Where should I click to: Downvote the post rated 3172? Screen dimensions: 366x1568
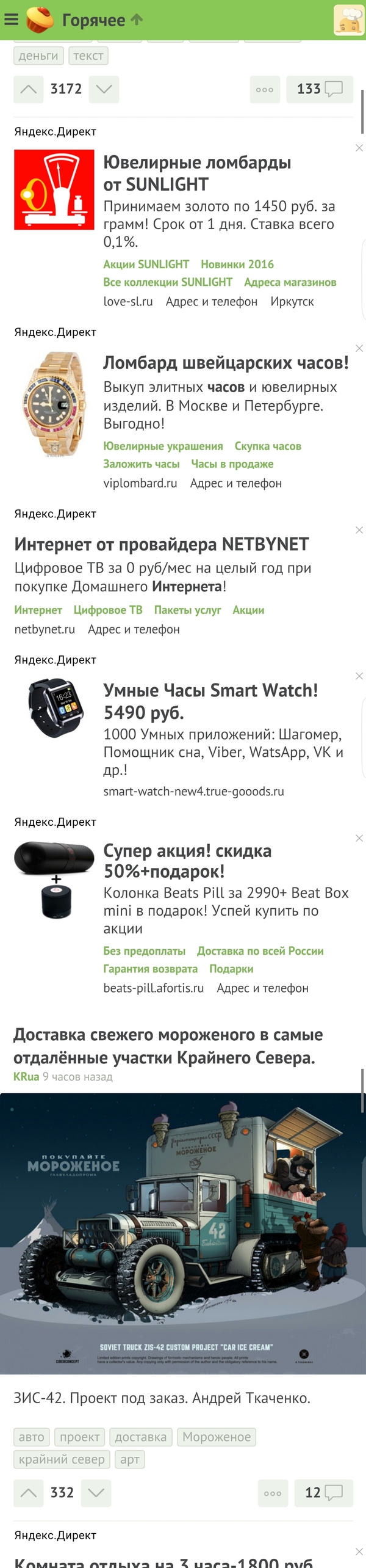(104, 89)
